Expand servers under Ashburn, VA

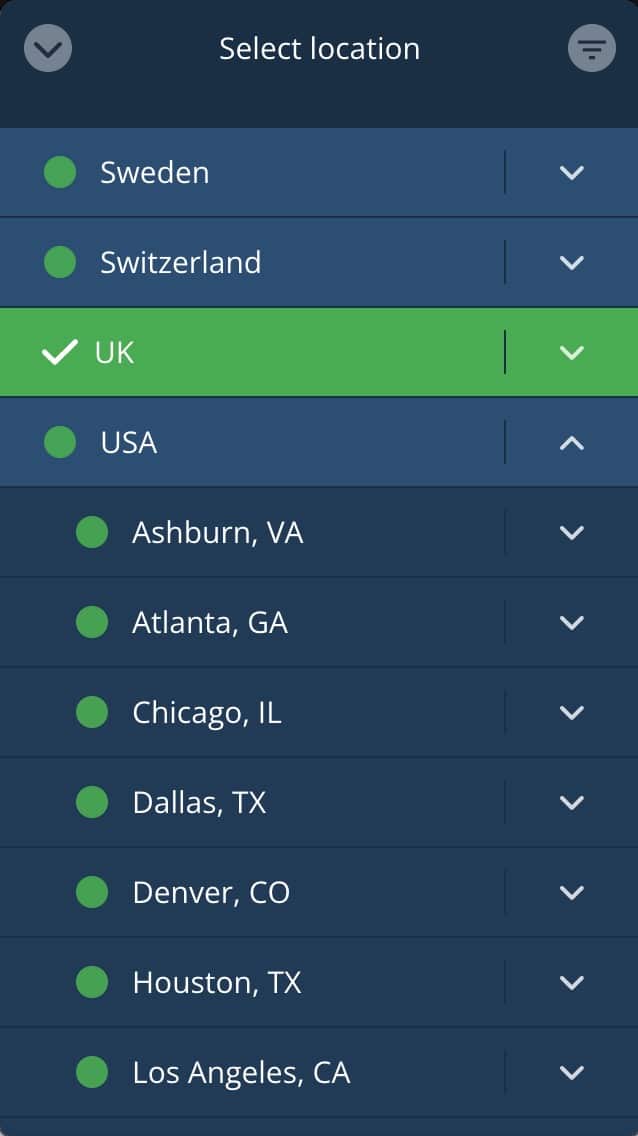click(x=572, y=532)
